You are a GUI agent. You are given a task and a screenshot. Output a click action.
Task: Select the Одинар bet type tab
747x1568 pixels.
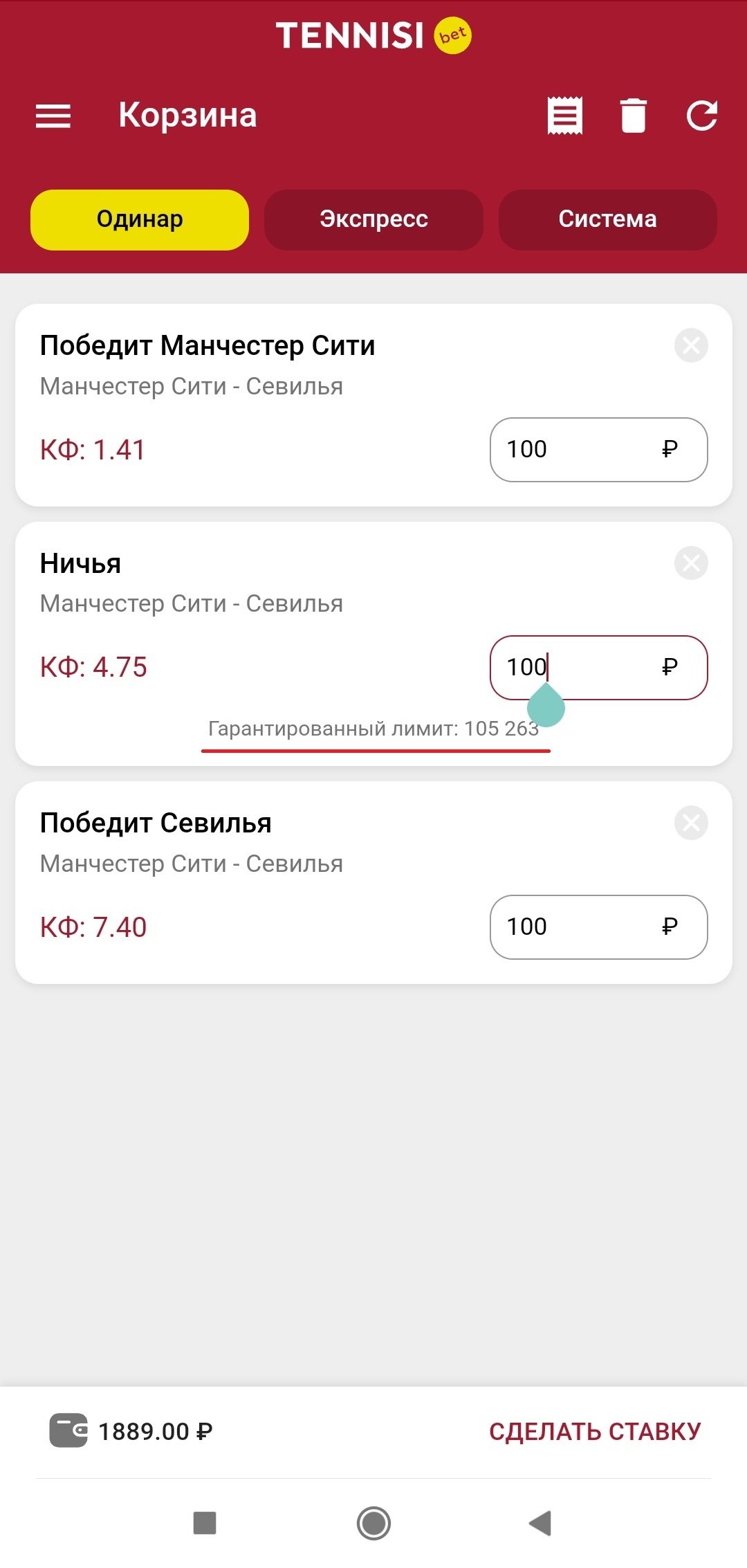pyautogui.click(x=140, y=219)
